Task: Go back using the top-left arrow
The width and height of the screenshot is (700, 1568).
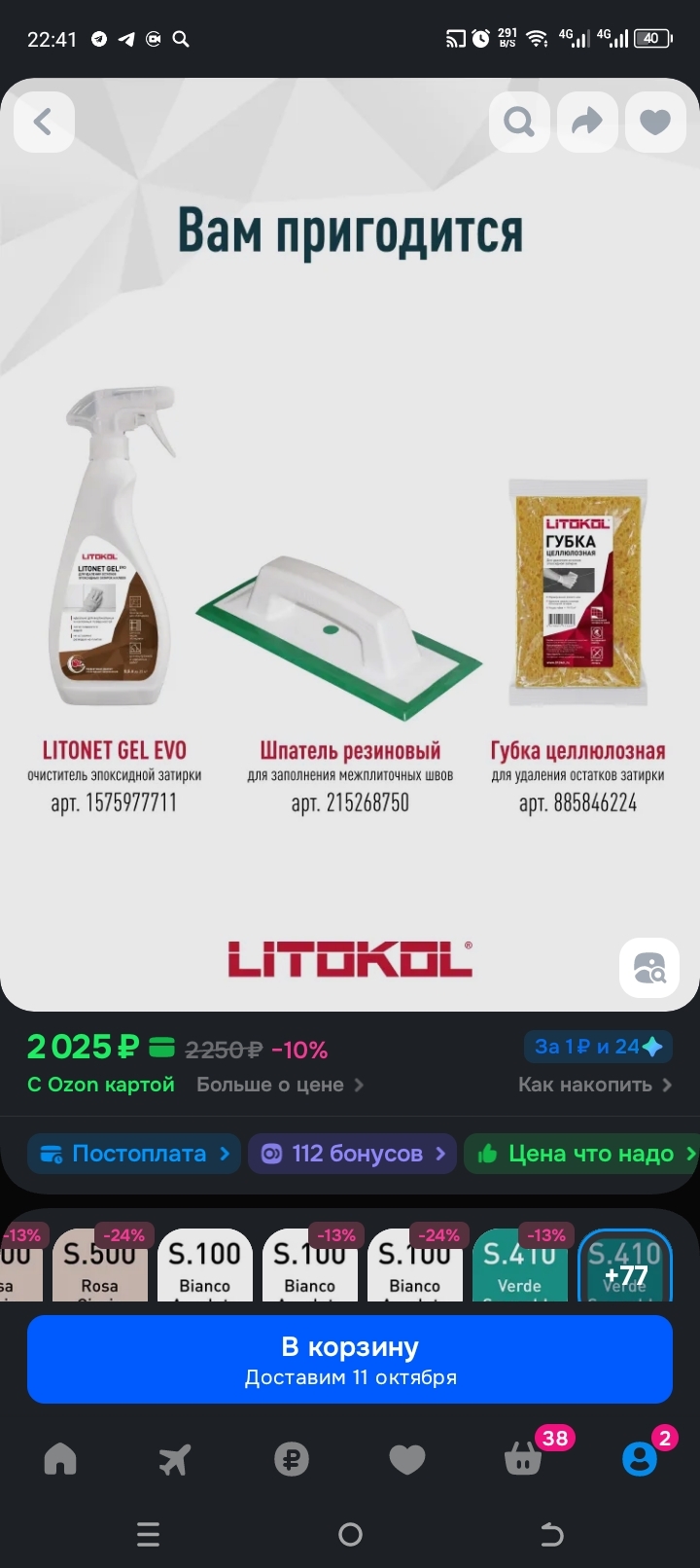Action: tap(44, 122)
